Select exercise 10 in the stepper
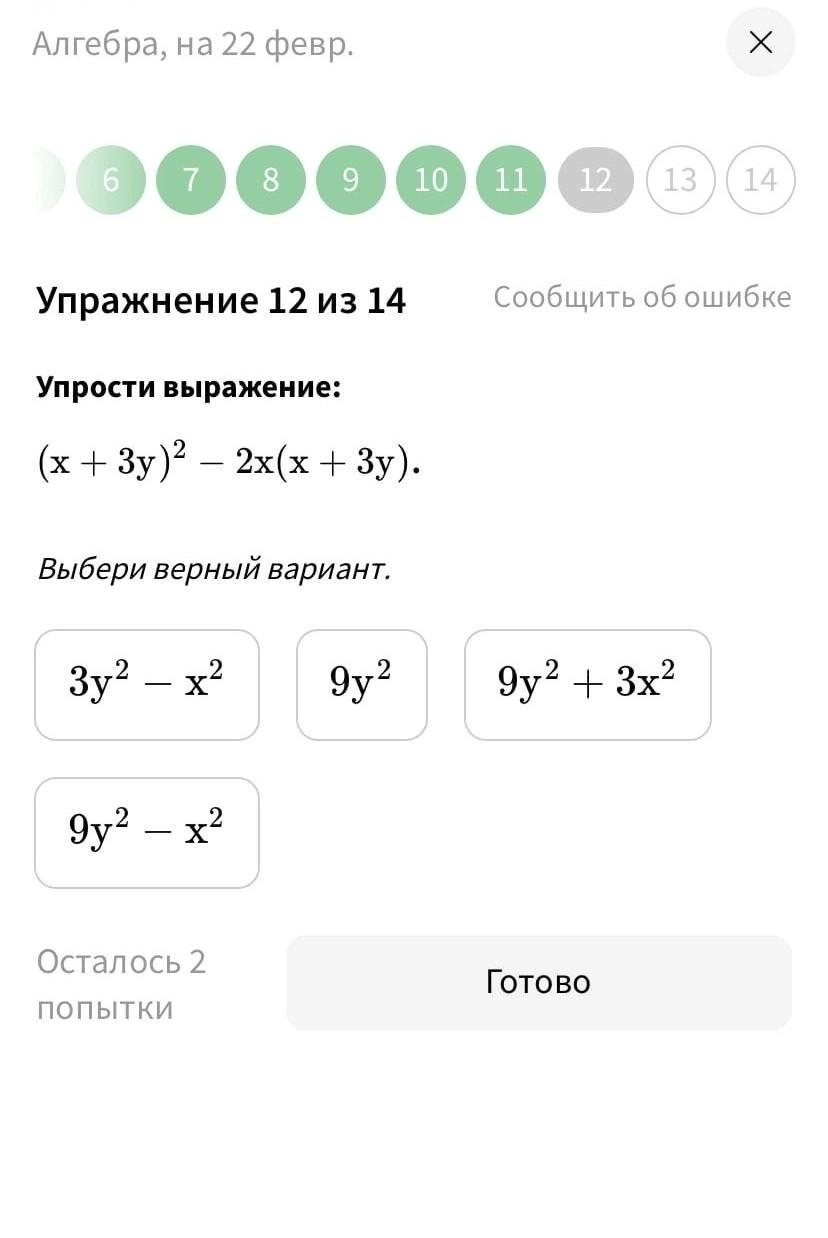The height and width of the screenshot is (1238, 828). [x=430, y=180]
